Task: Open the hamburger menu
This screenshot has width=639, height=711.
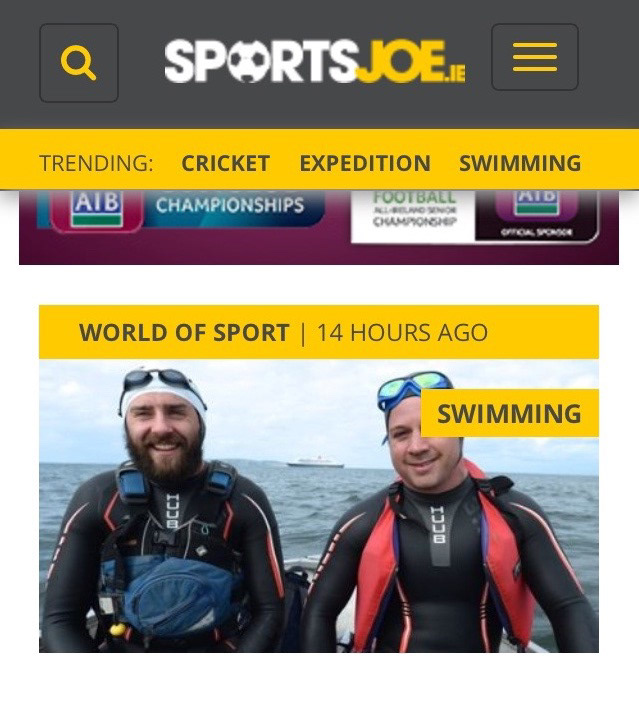Action: [535, 57]
